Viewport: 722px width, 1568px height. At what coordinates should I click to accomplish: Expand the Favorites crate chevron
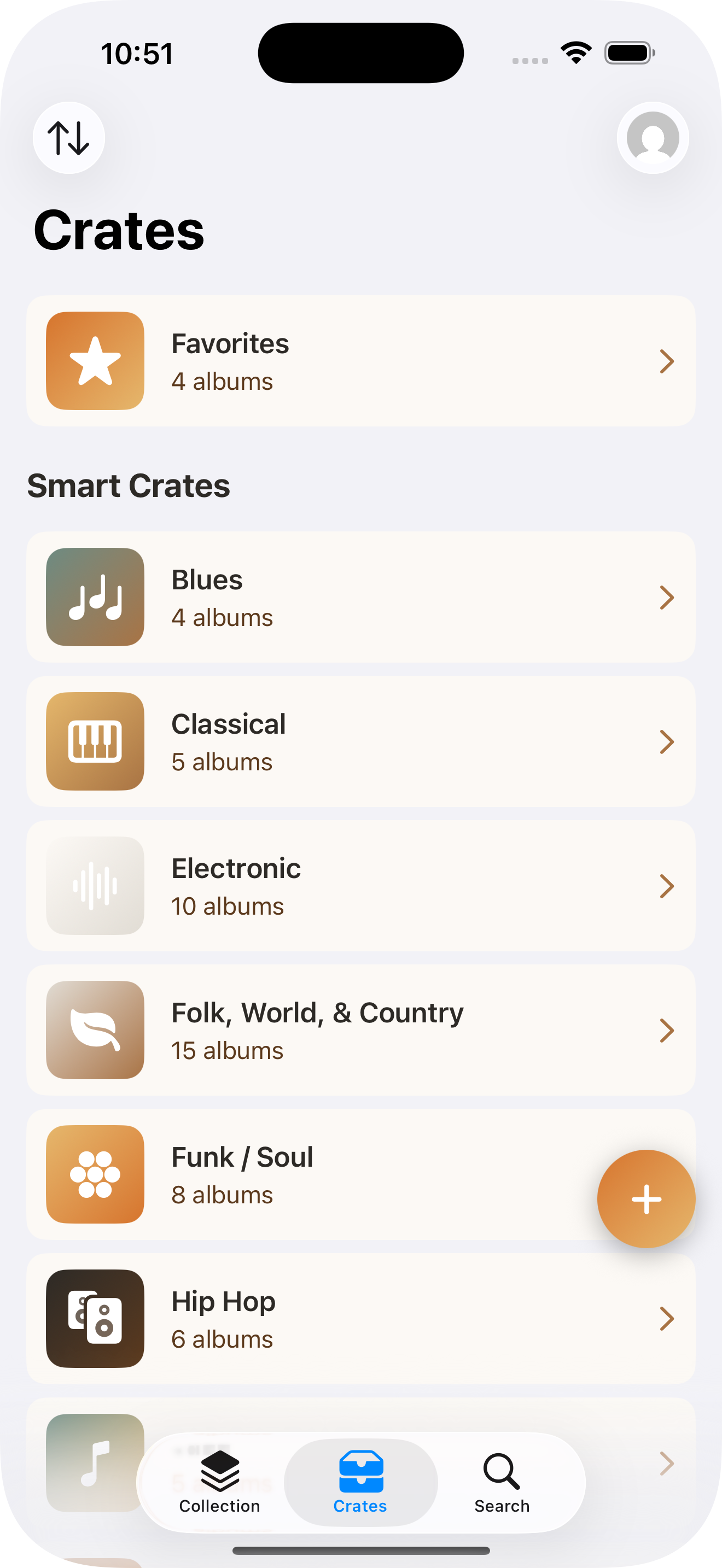tap(668, 360)
